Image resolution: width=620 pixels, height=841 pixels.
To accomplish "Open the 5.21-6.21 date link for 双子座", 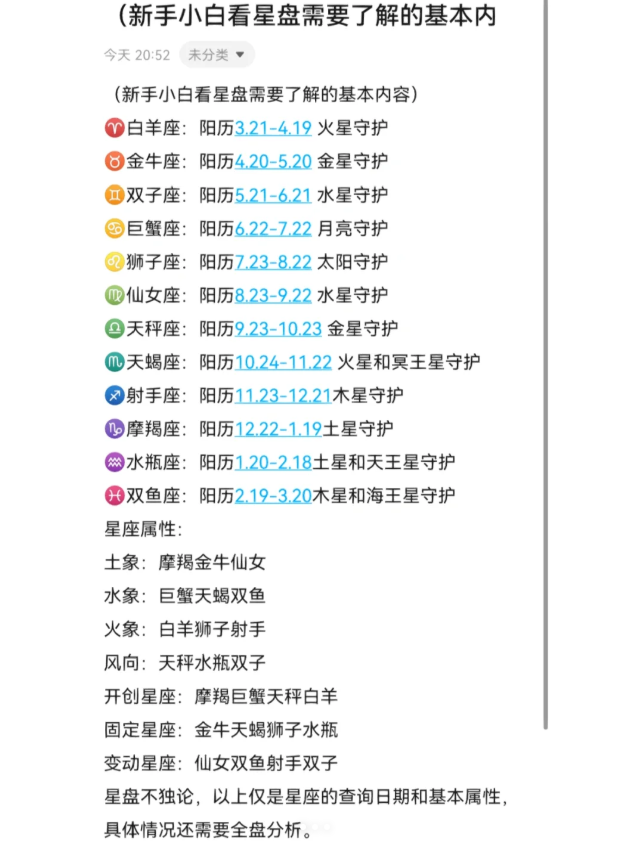I will pos(273,195).
